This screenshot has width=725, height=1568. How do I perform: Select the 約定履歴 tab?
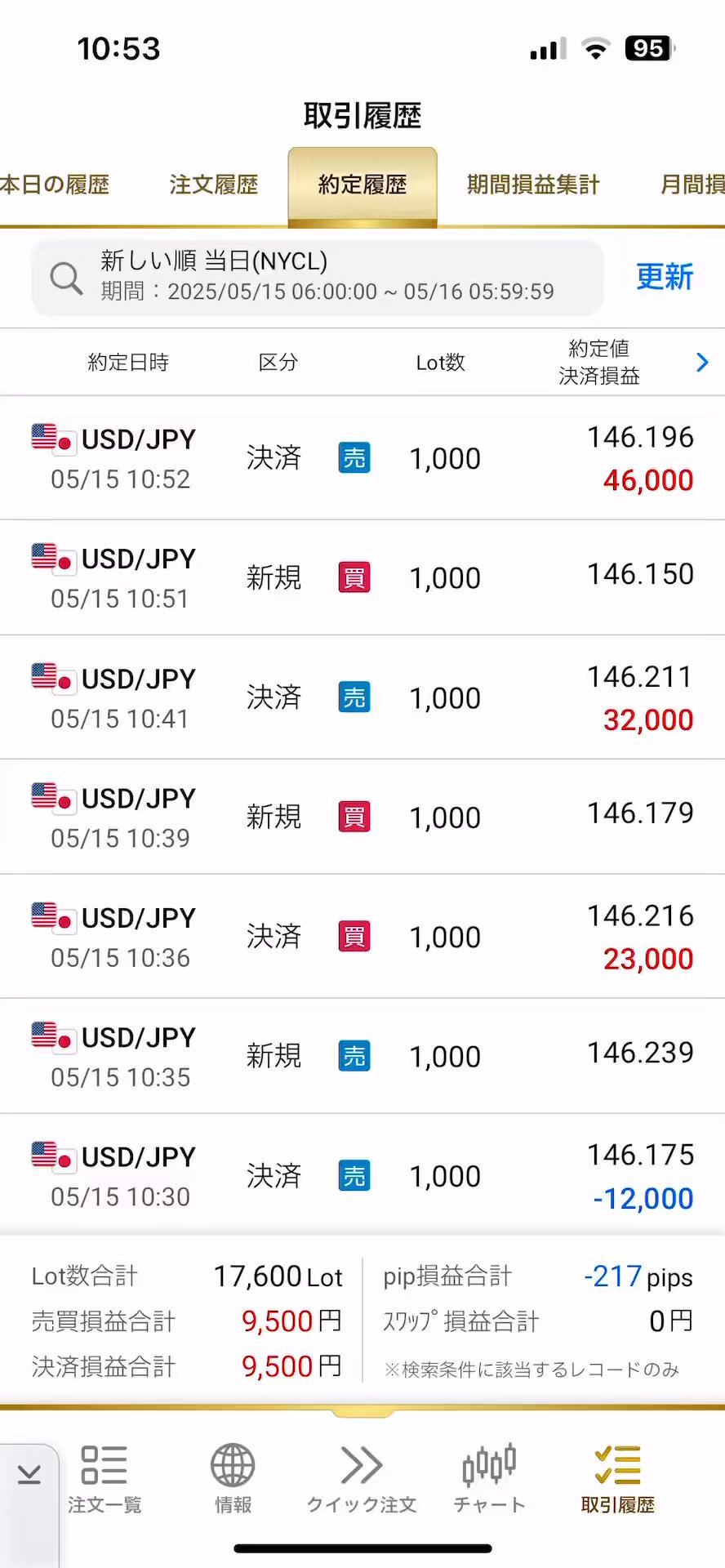pyautogui.click(x=362, y=185)
